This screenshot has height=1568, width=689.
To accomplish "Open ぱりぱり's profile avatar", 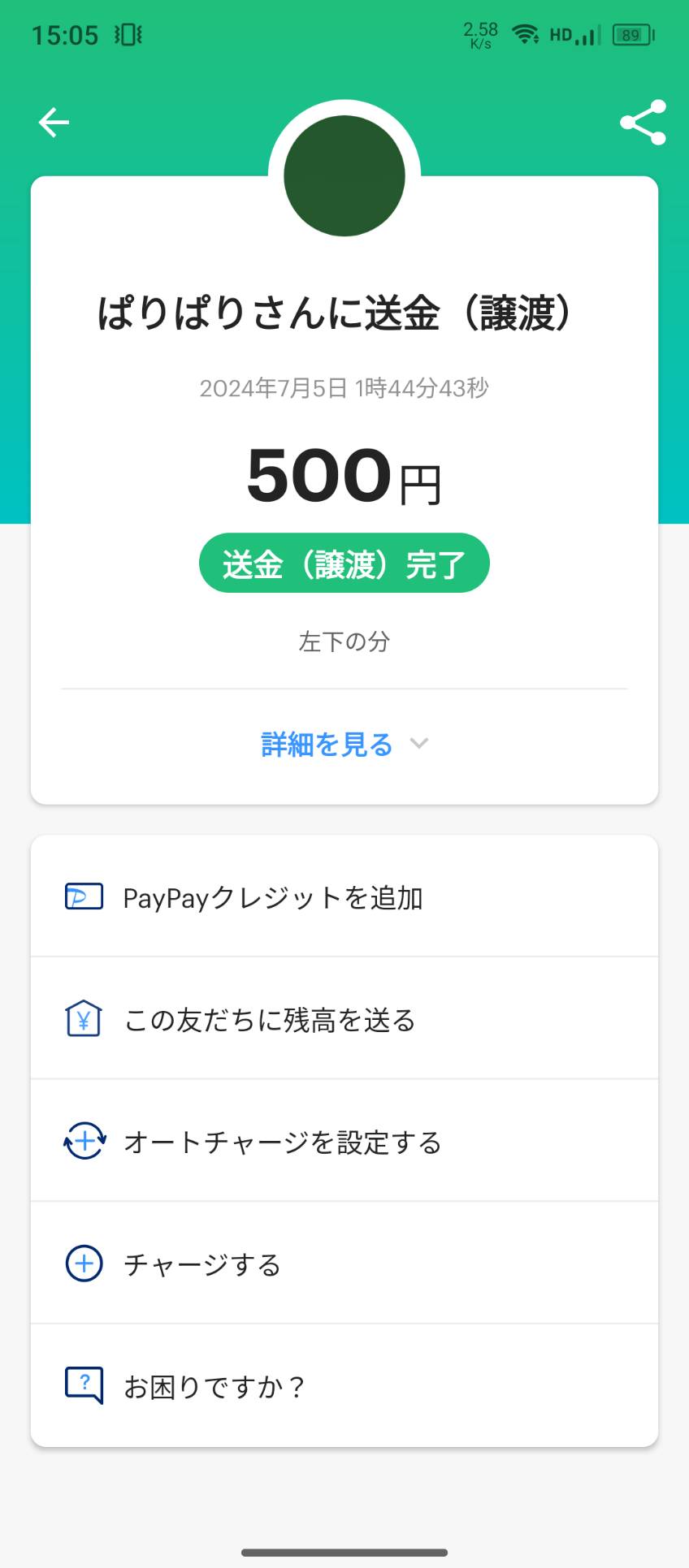I will click(x=344, y=175).
